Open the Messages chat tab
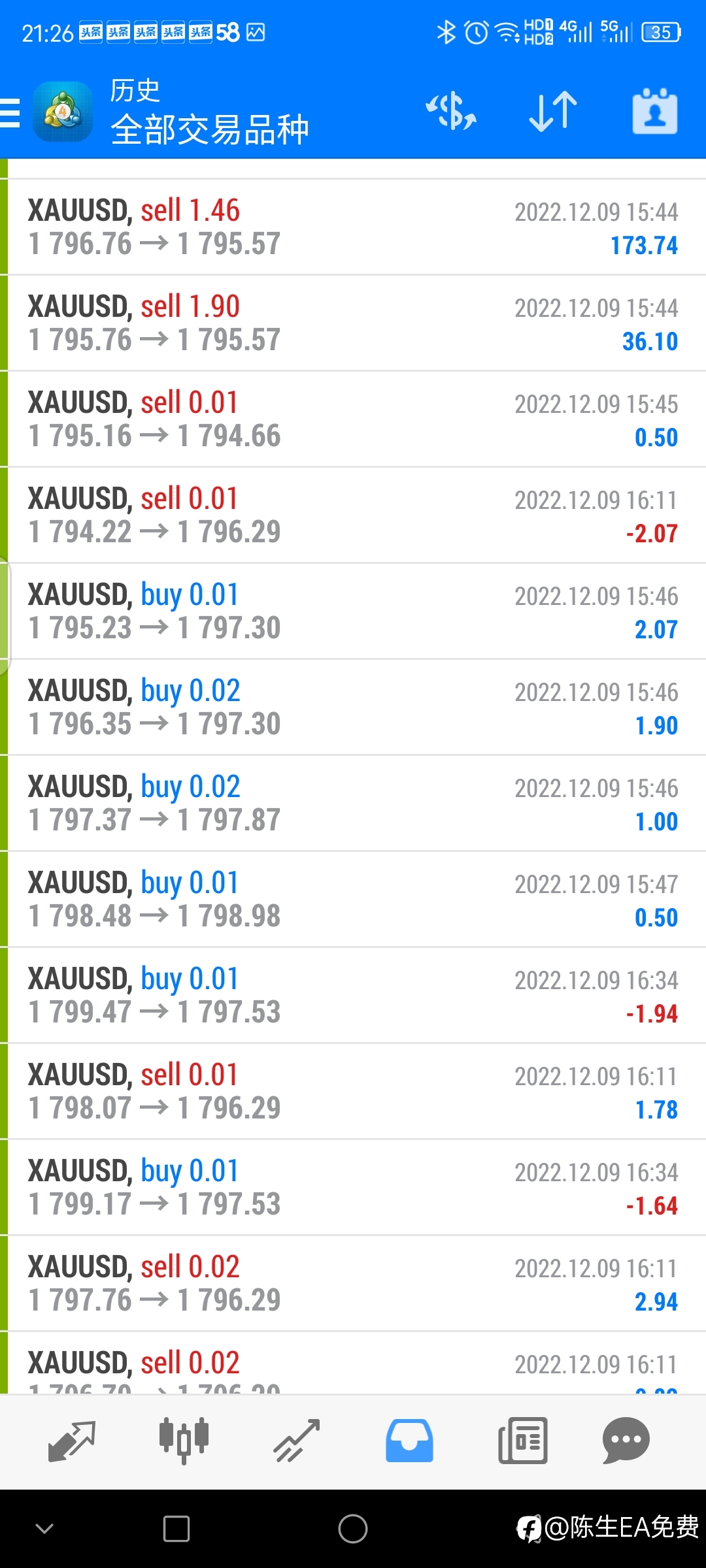This screenshot has width=706, height=1568. 626,1441
